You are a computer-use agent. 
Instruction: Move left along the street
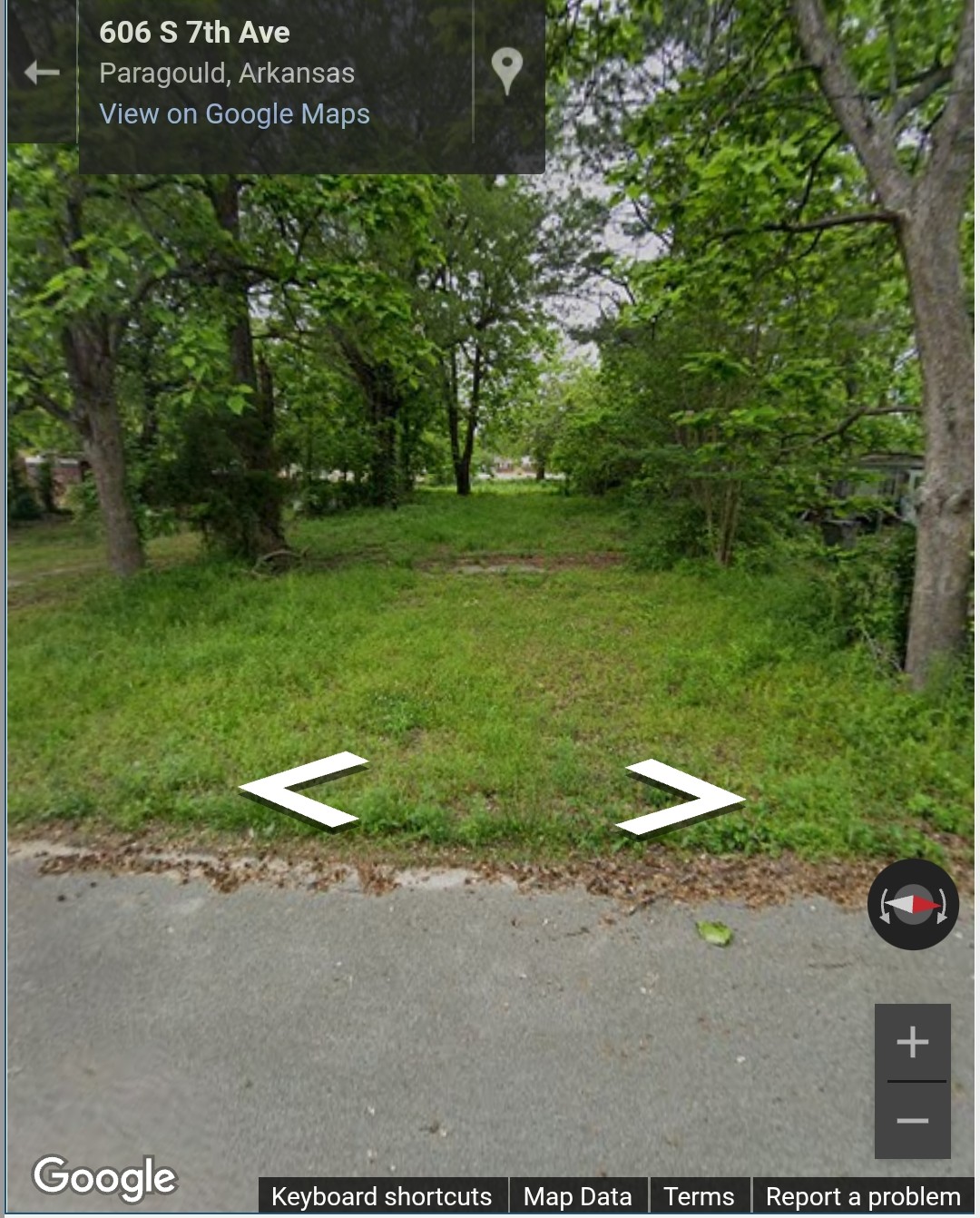click(305, 790)
